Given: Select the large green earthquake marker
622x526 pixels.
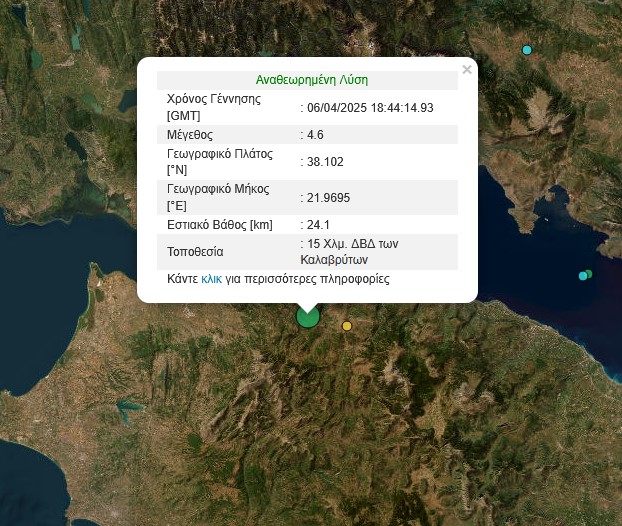Looking at the screenshot, I should coord(308,317).
